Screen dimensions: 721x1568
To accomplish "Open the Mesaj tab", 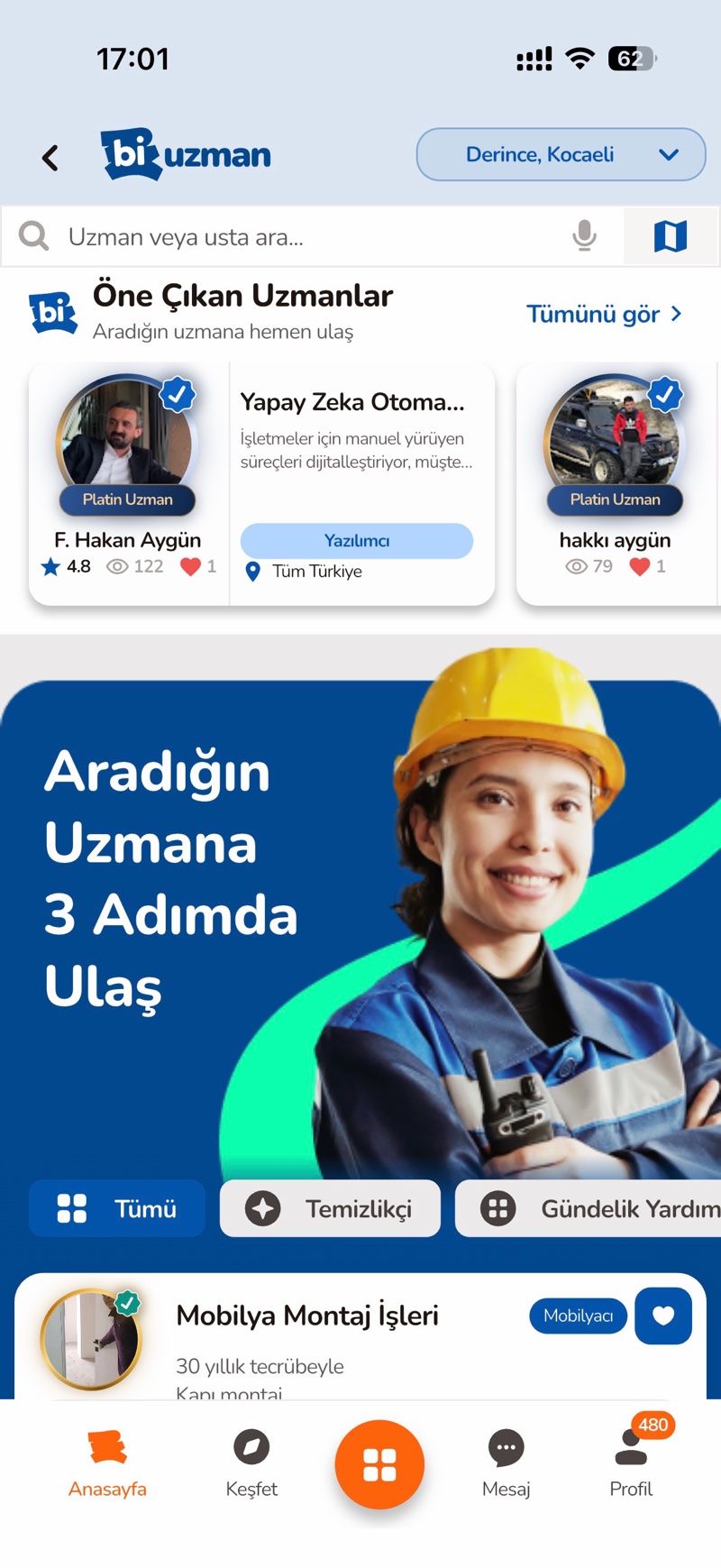I will pyautogui.click(x=506, y=1463).
